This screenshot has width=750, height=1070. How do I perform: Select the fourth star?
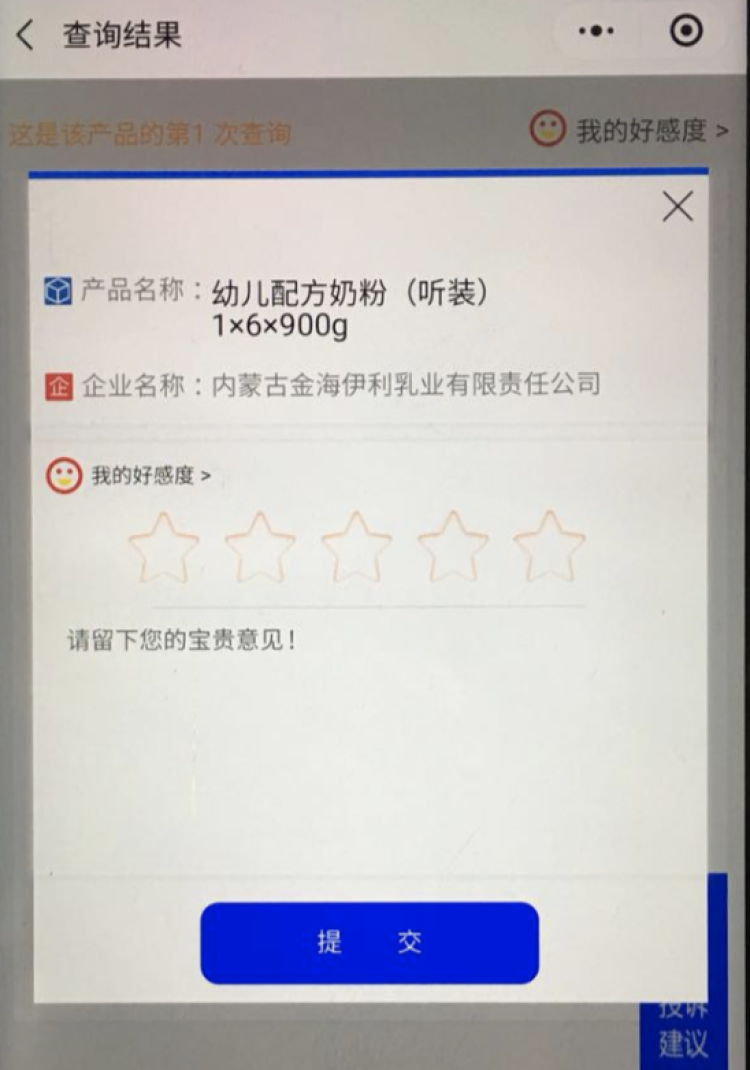pyautogui.click(x=453, y=548)
